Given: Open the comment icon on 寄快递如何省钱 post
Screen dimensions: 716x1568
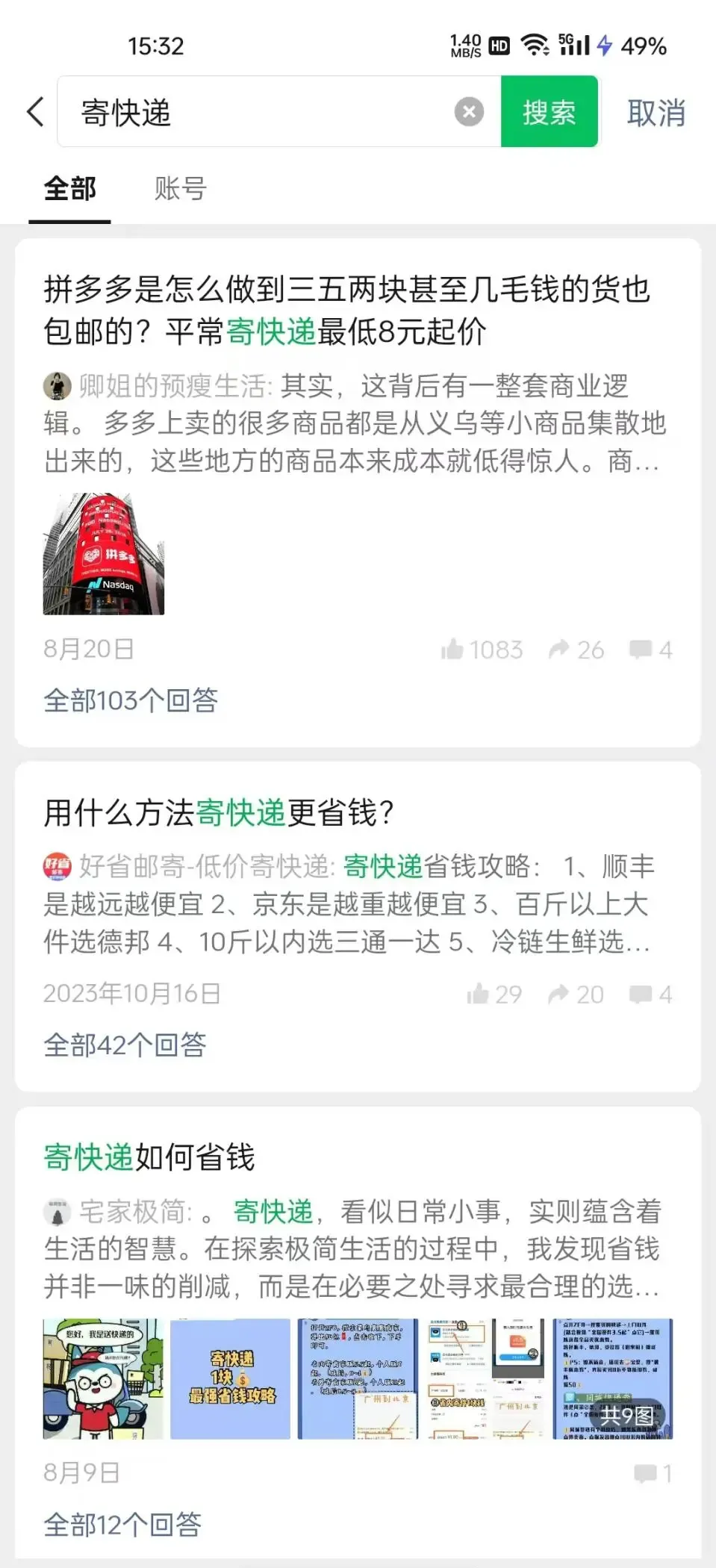Looking at the screenshot, I should [x=644, y=1473].
